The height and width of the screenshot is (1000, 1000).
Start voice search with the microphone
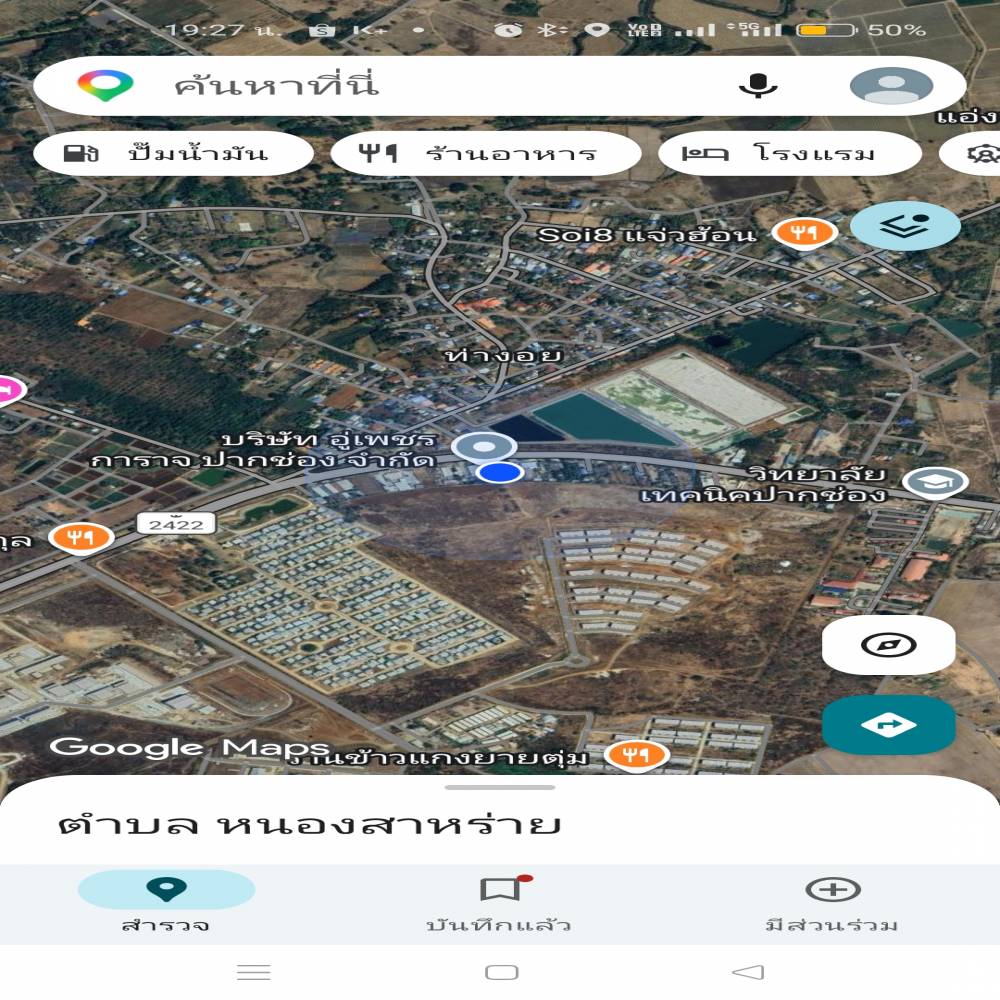758,85
